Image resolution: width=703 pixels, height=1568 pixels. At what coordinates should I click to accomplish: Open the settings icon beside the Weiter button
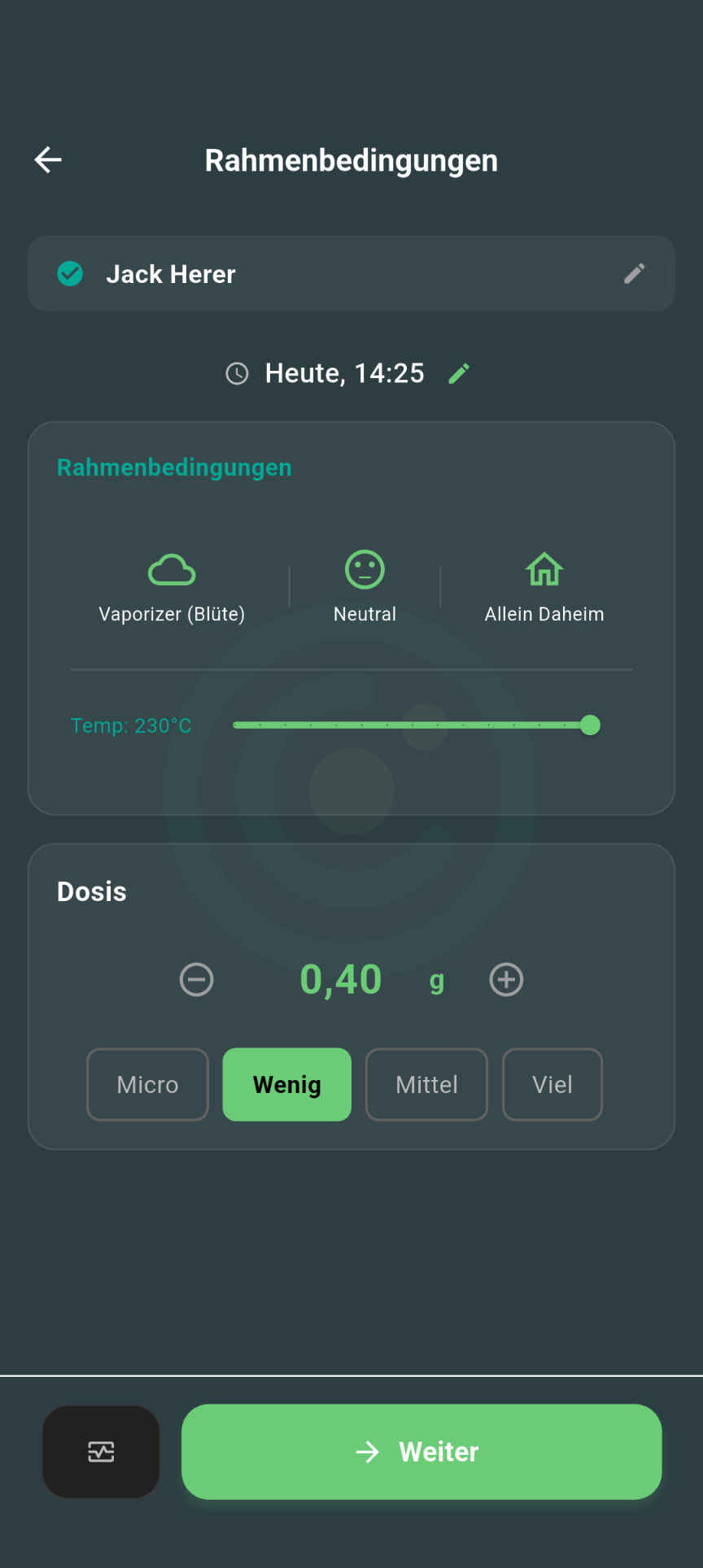pyautogui.click(x=101, y=1452)
